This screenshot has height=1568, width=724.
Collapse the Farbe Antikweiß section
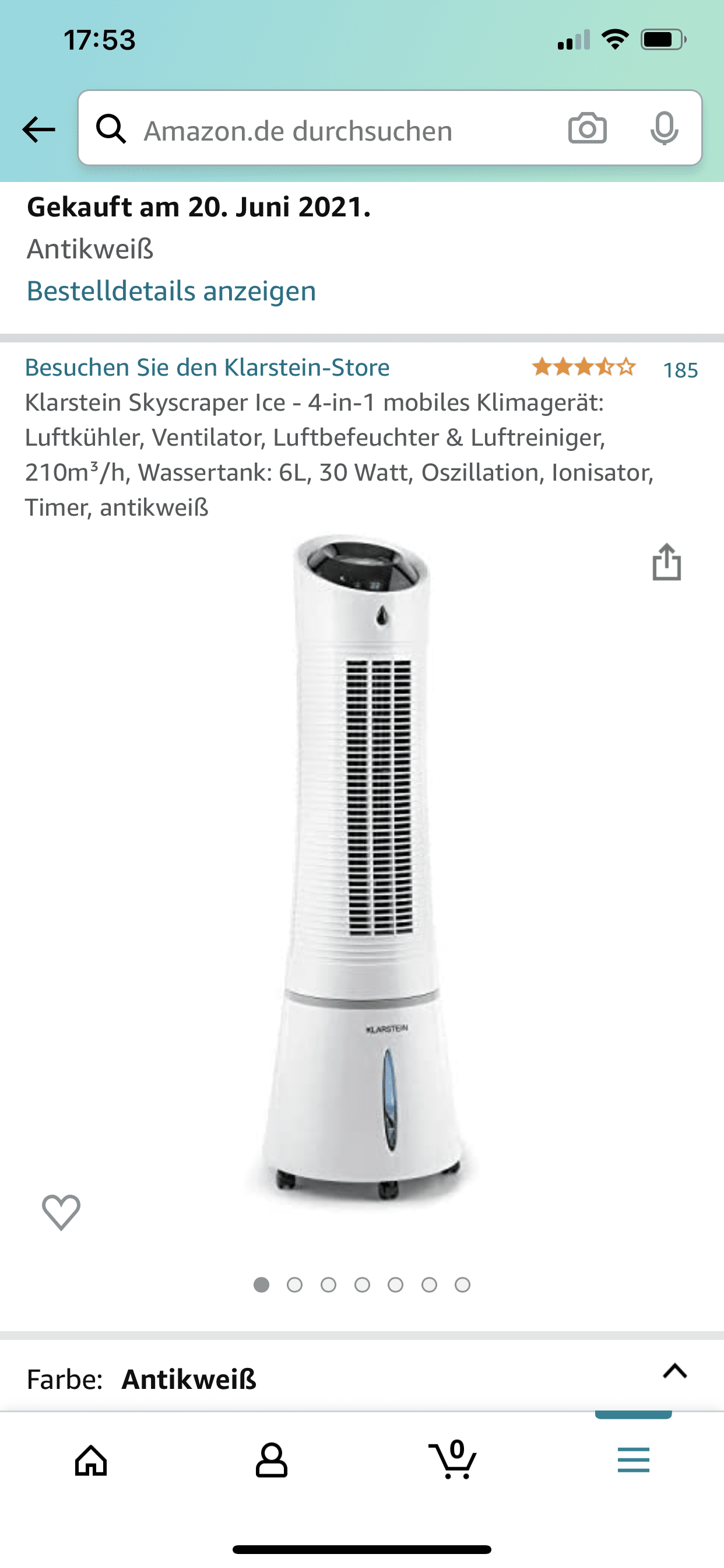[674, 1371]
